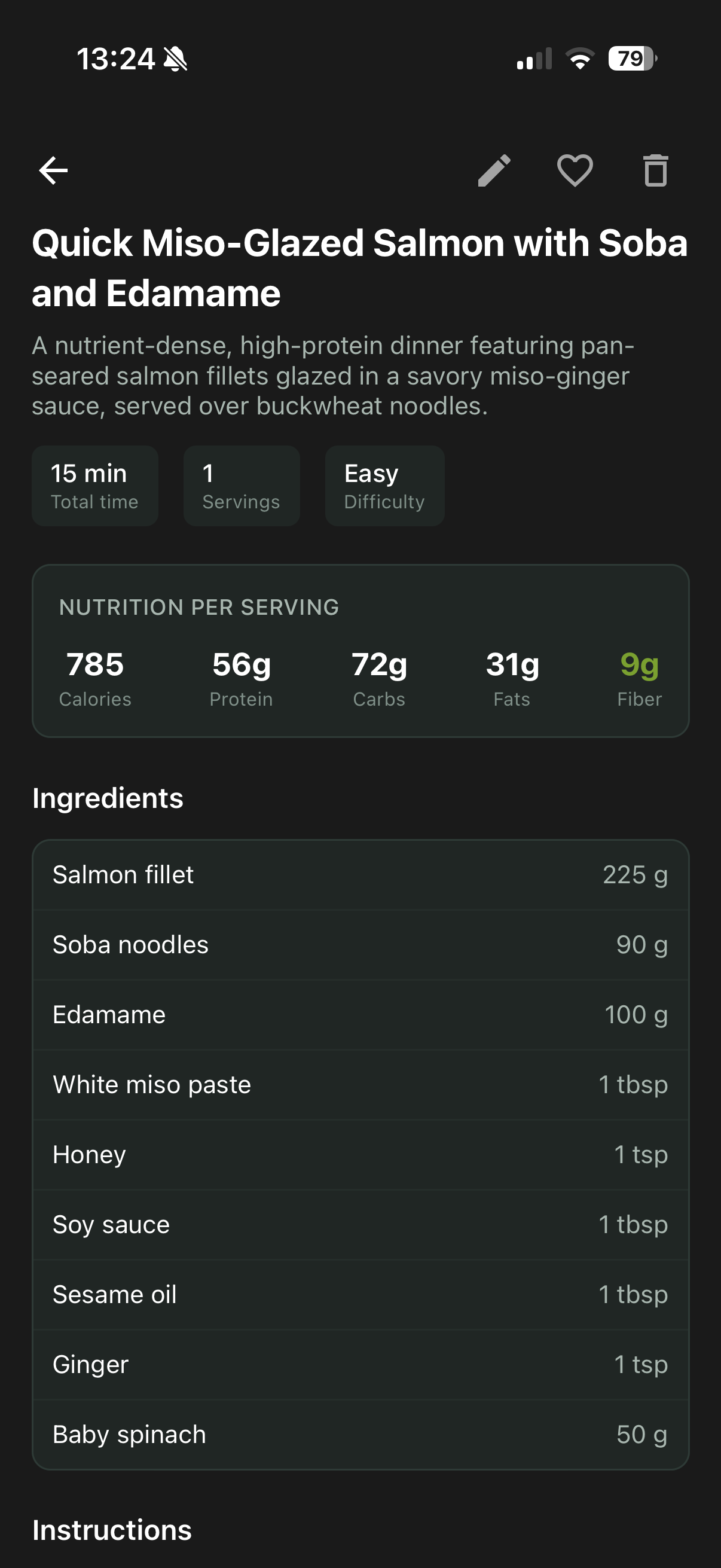Screen dimensions: 721x1568
Task: Select the 15 min total time chip
Action: (95, 485)
